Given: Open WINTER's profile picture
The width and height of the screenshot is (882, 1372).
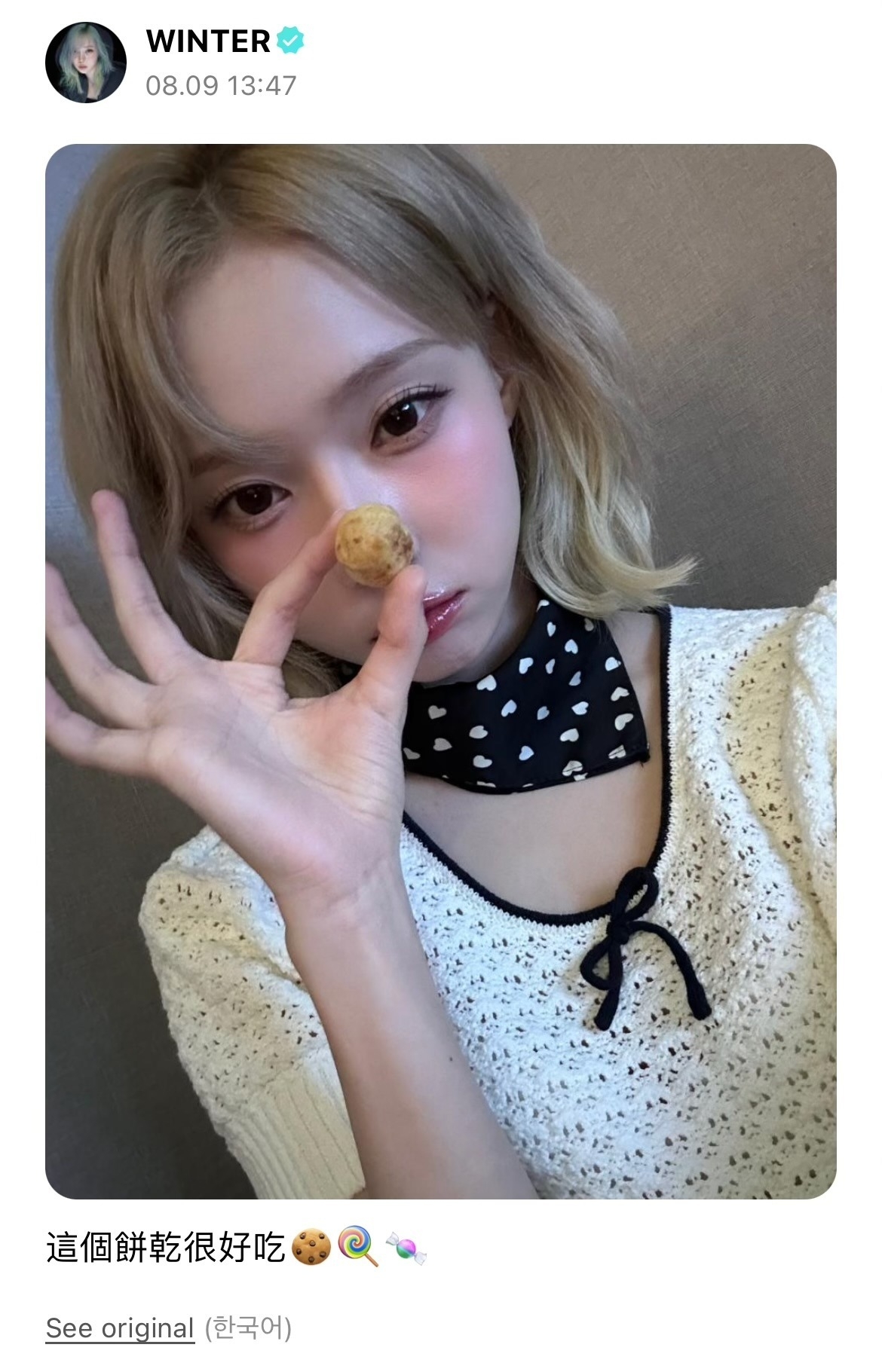Looking at the screenshot, I should [85, 63].
